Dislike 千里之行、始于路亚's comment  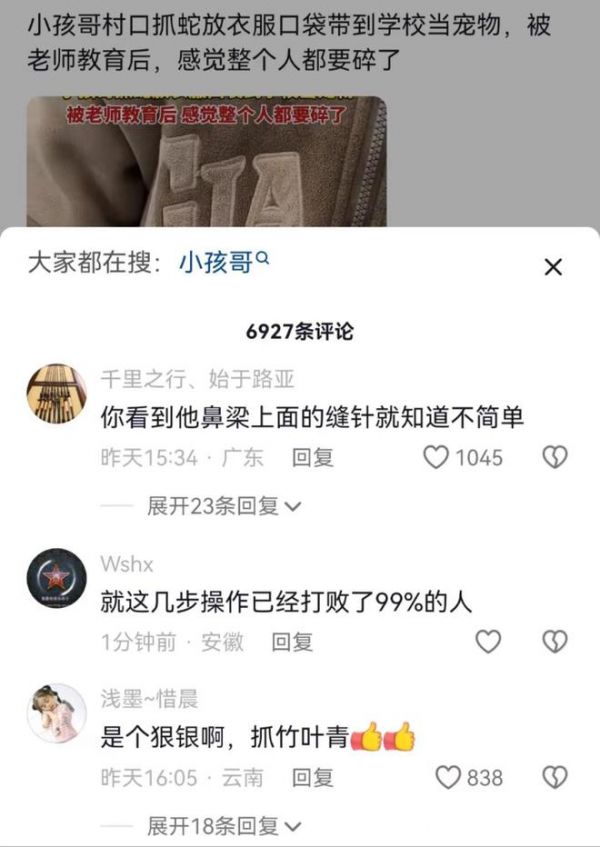point(554,458)
